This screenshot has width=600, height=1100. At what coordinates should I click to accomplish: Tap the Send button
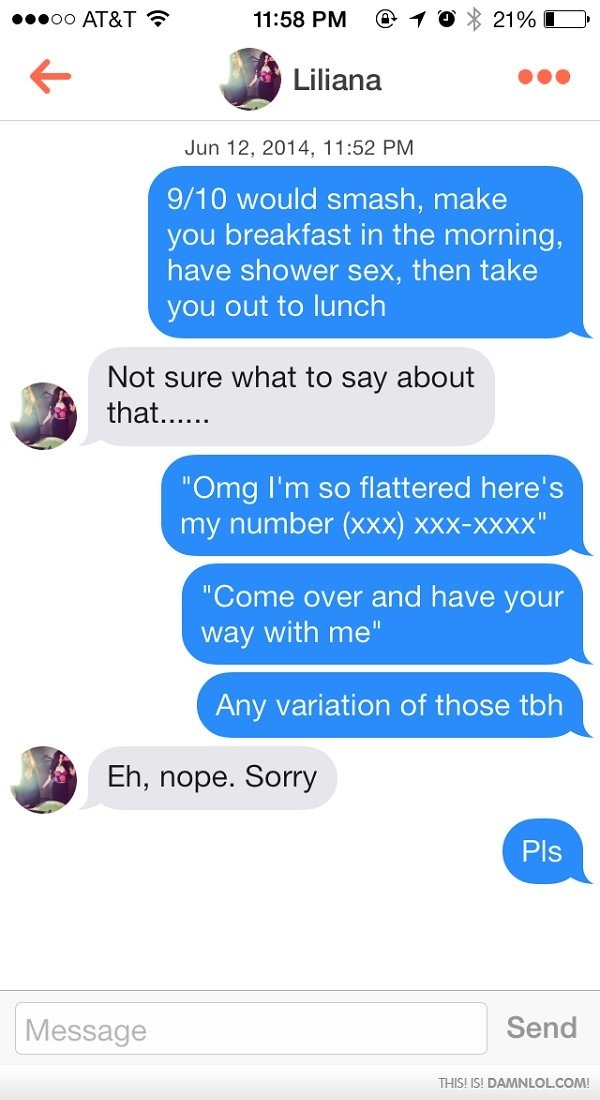click(541, 1027)
